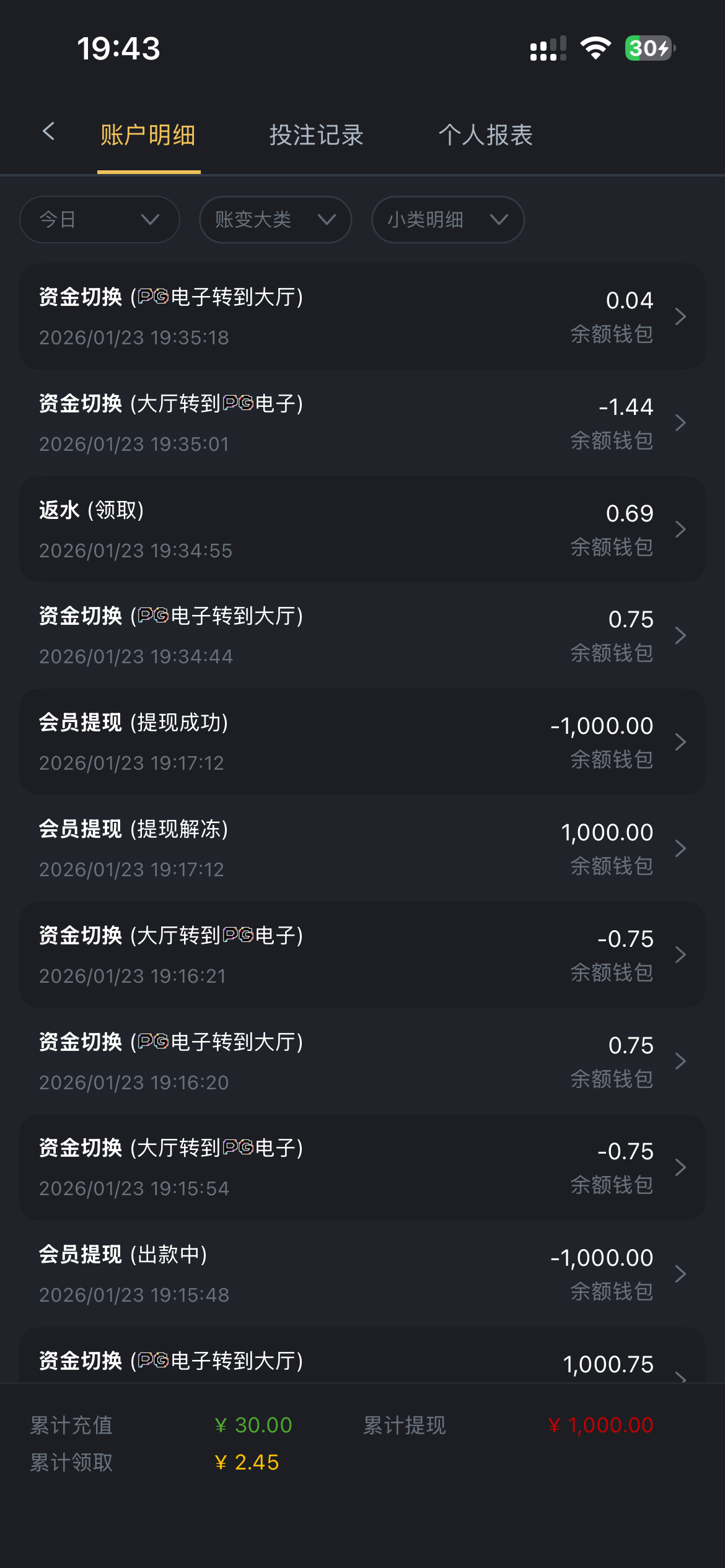This screenshot has height=1568, width=725.
Task: Switch to the 个人报表 tab
Action: 486,135
